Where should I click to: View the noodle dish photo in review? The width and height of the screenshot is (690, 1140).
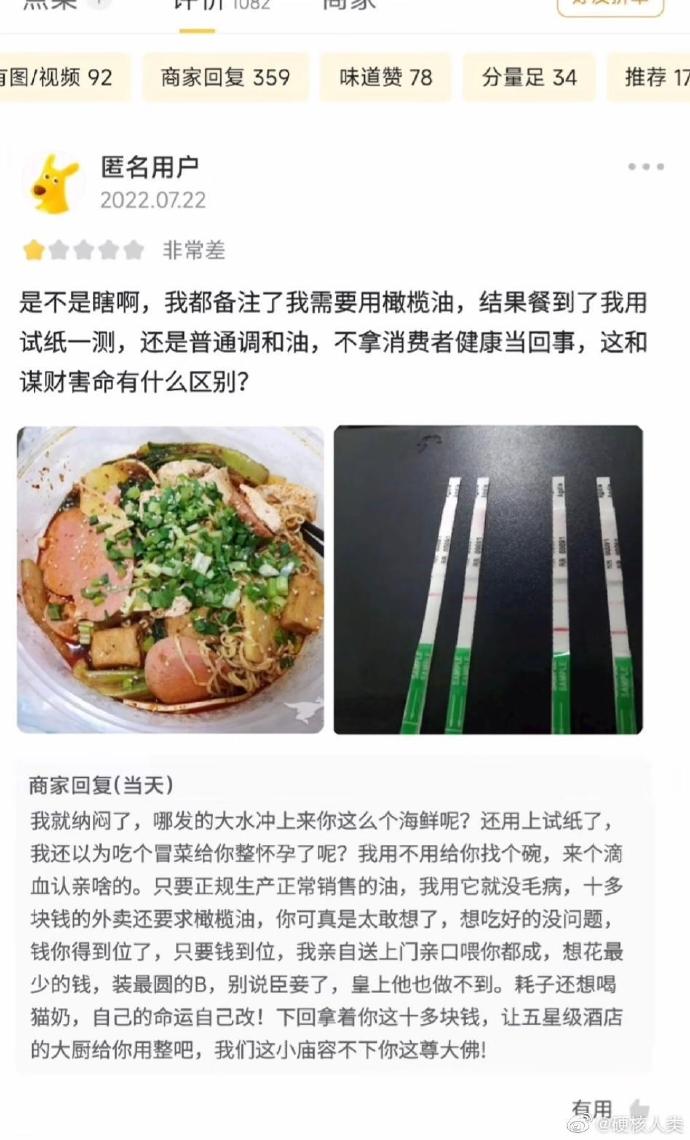pyautogui.click(x=170, y=579)
